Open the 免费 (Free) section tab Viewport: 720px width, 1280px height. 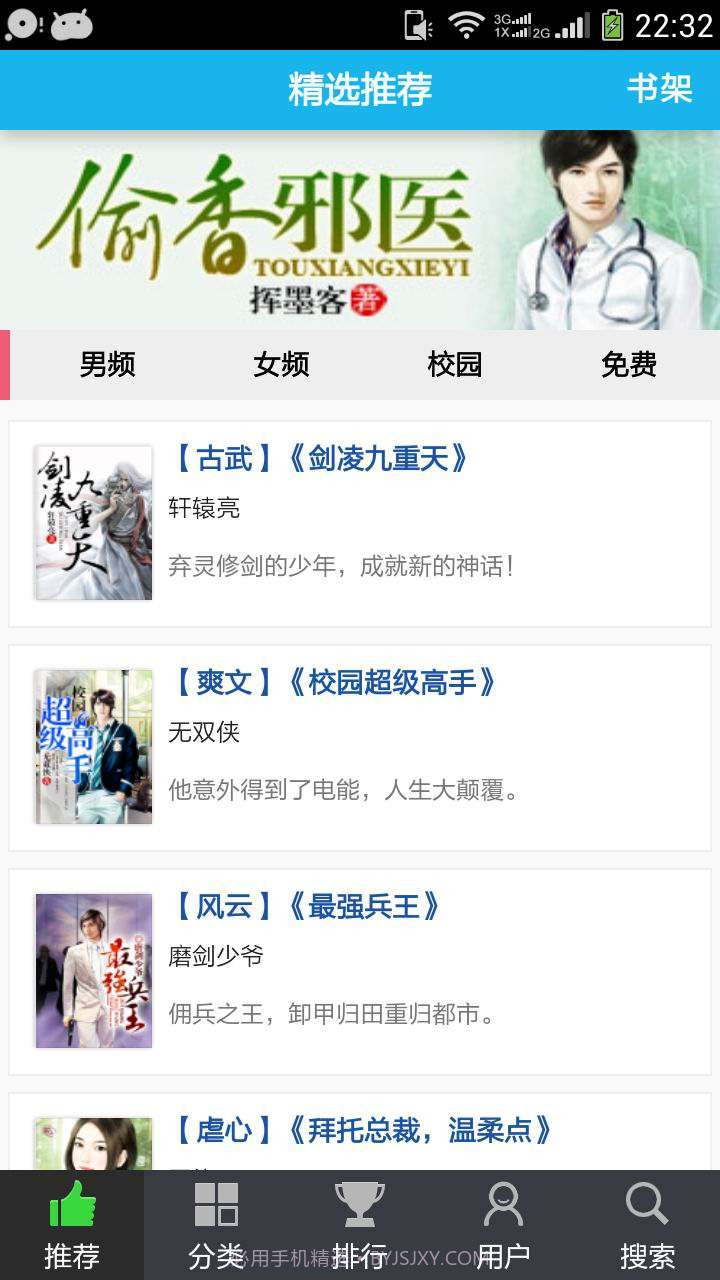click(x=629, y=365)
